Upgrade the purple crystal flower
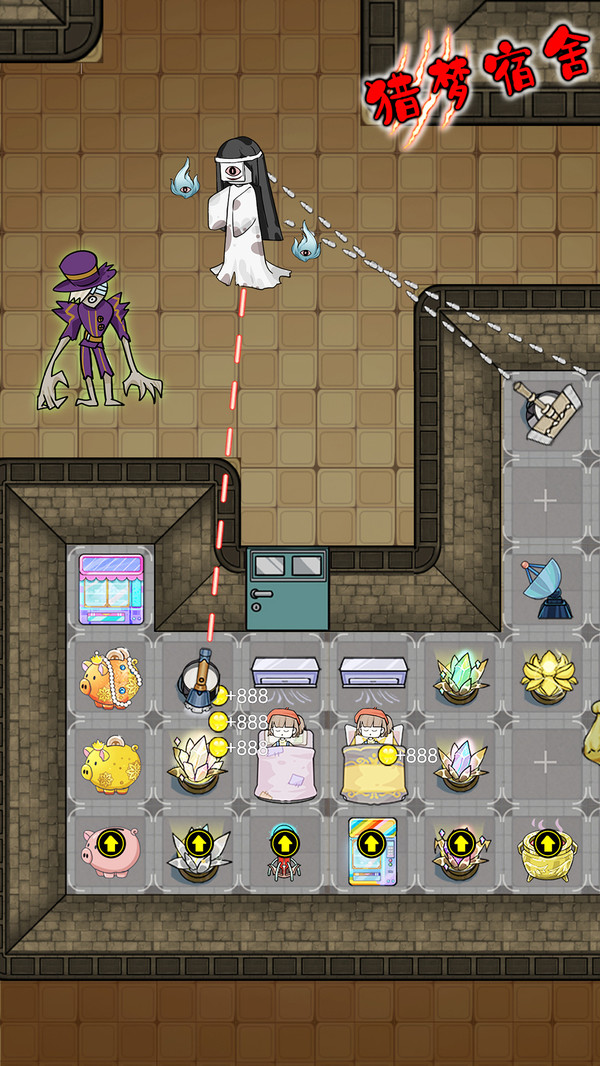This screenshot has width=600, height=1066. 459,841
